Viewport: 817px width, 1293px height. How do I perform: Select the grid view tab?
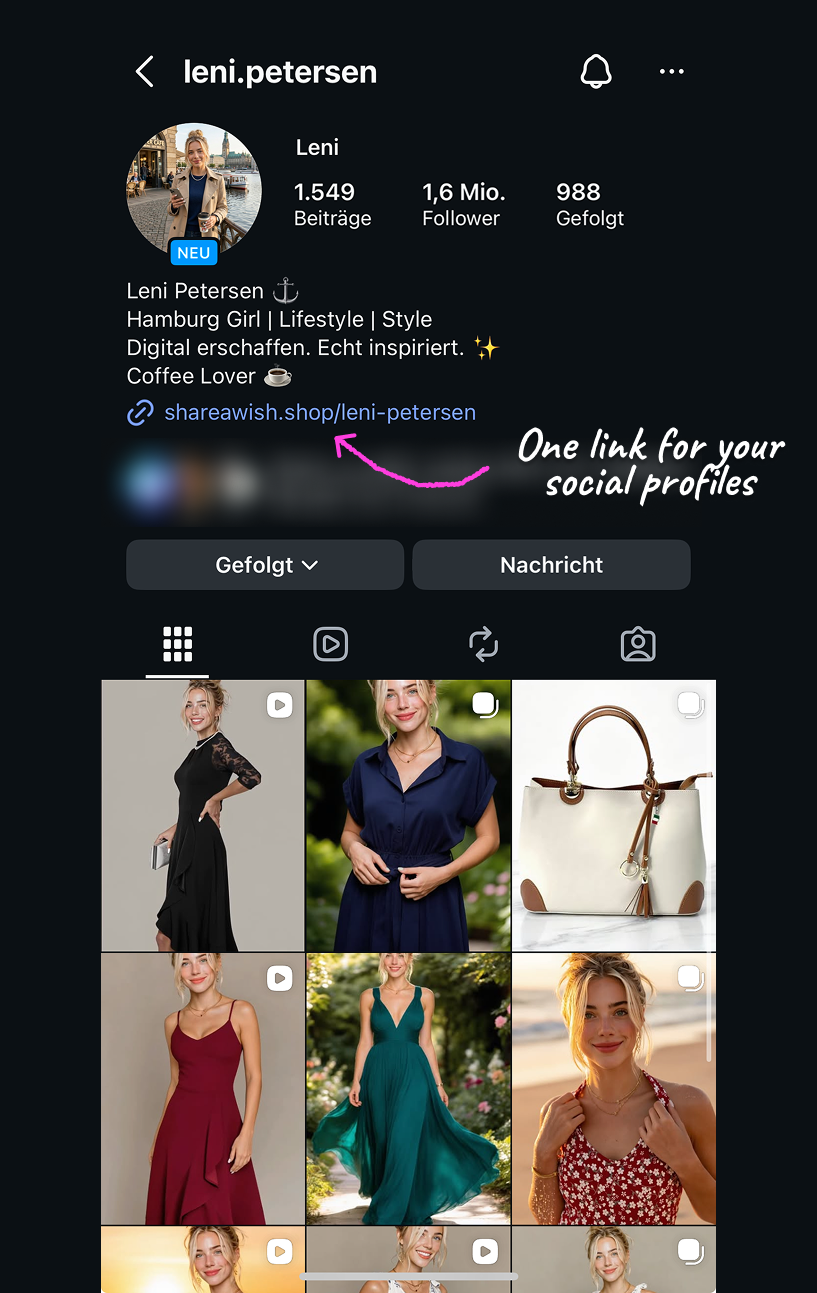[x=177, y=644]
